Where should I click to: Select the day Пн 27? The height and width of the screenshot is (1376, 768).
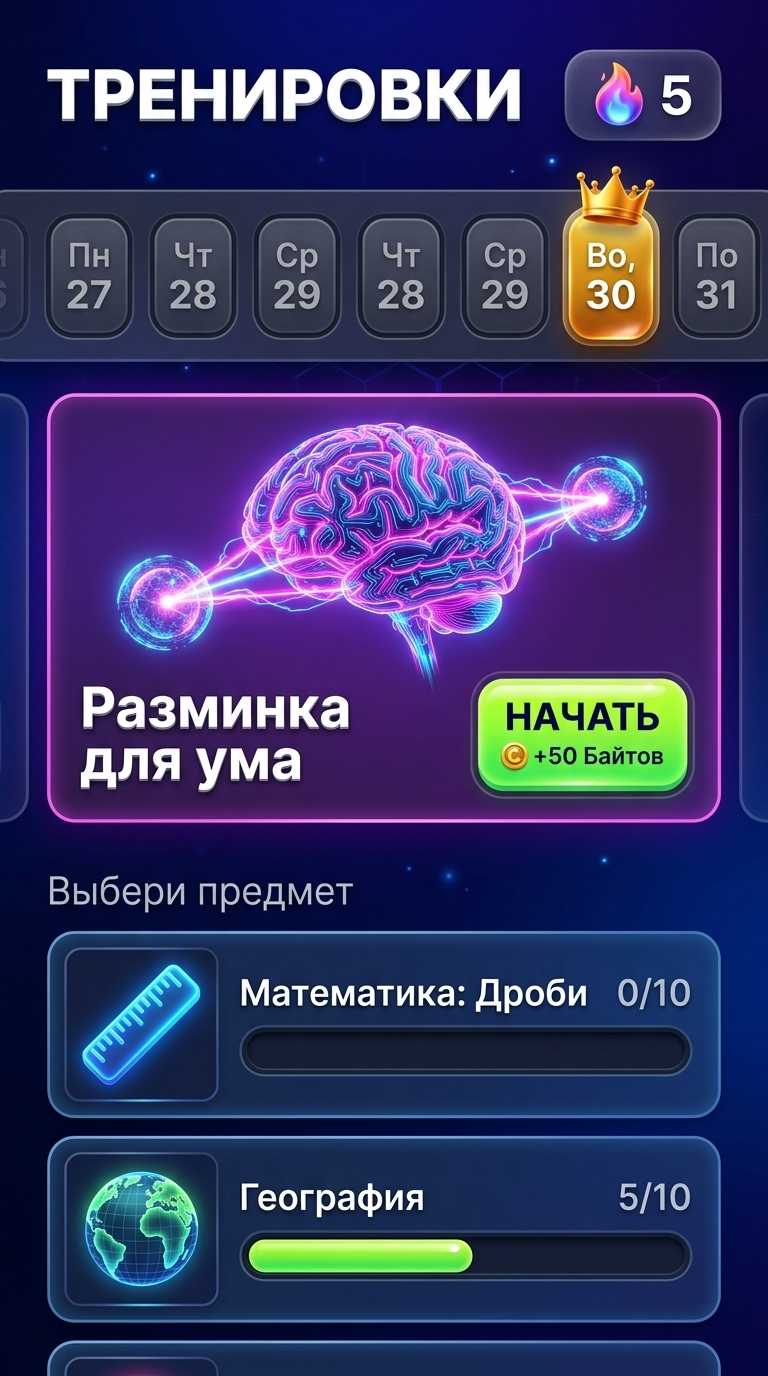tap(89, 276)
